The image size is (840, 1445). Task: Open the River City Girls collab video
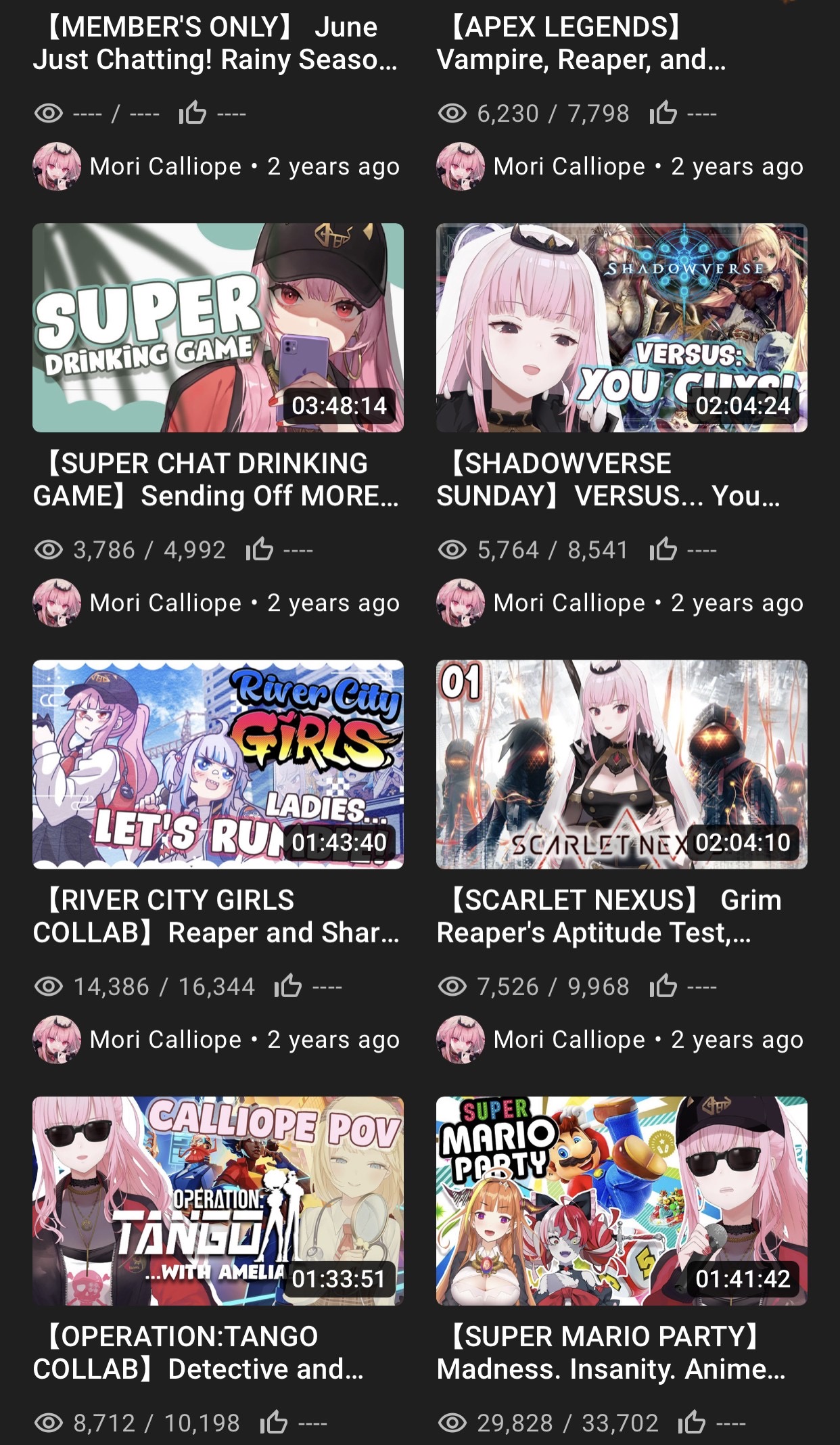218,764
